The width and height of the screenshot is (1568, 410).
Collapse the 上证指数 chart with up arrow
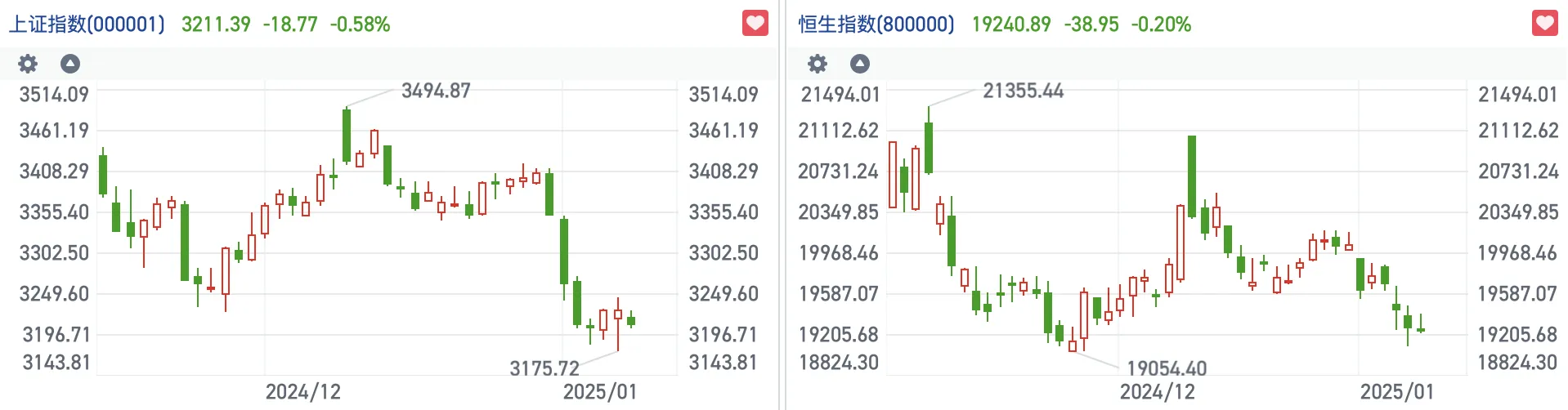(70, 64)
